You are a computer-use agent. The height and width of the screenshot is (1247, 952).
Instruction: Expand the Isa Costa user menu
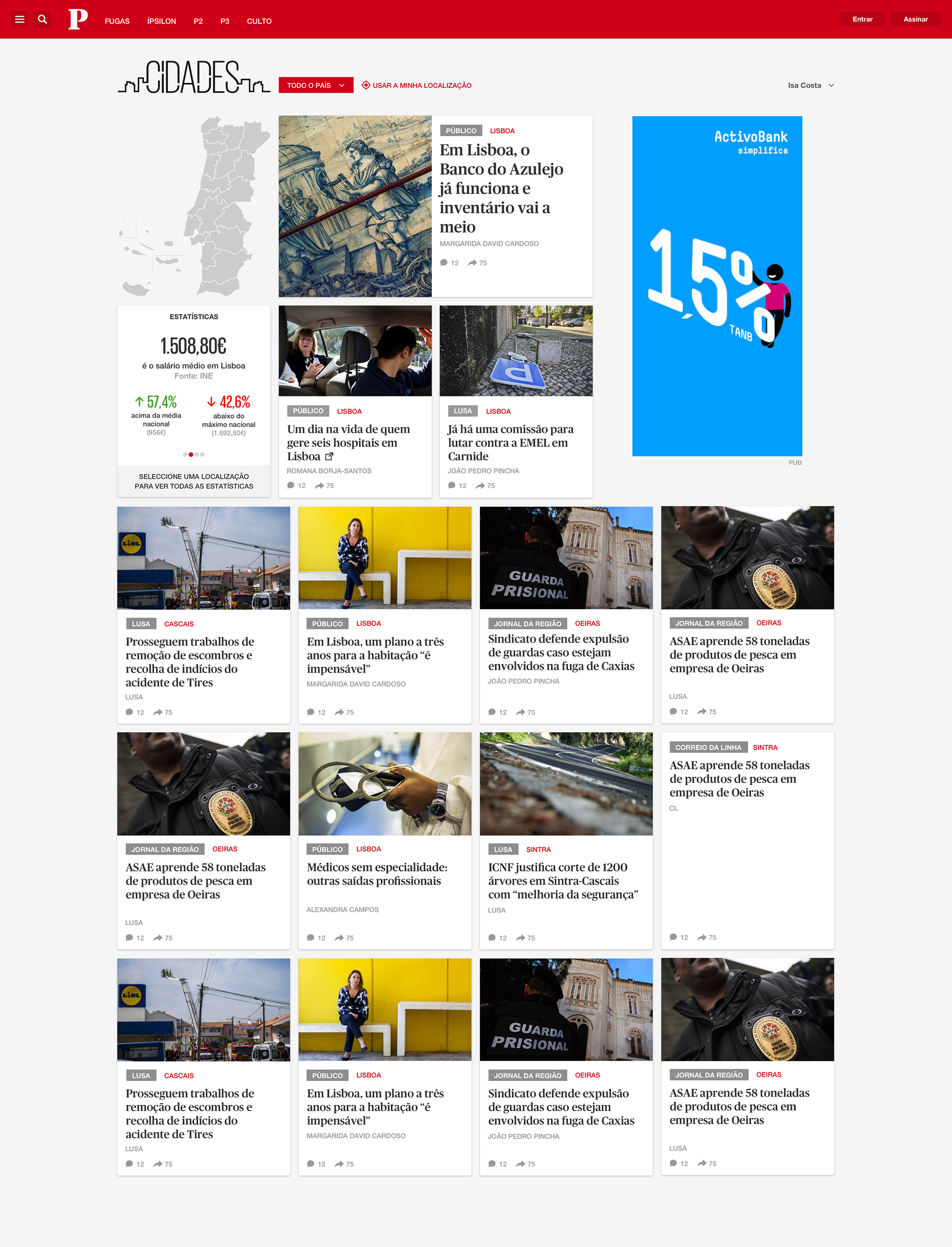tap(810, 86)
